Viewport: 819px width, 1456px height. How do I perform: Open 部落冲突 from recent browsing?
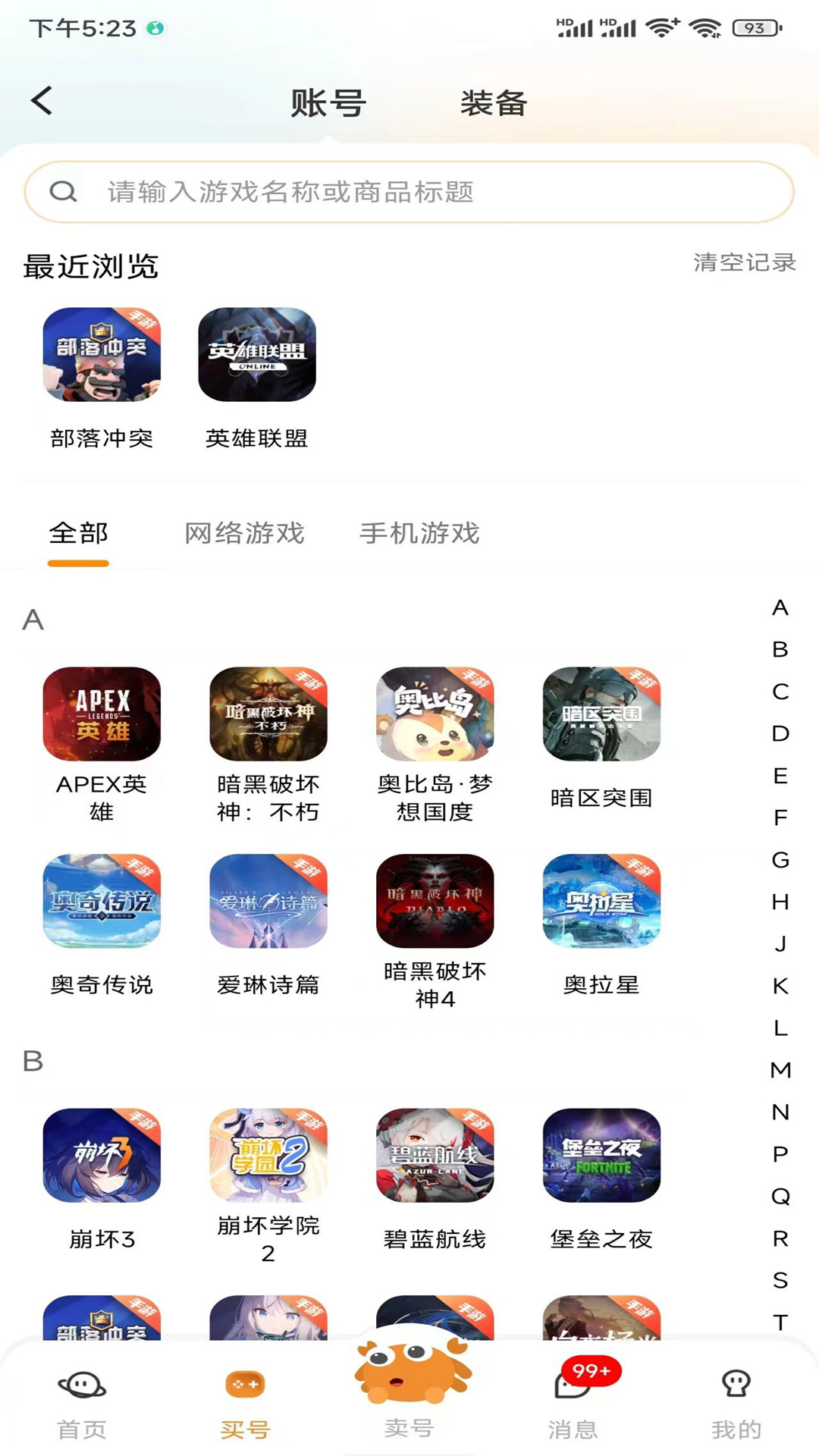(x=102, y=356)
